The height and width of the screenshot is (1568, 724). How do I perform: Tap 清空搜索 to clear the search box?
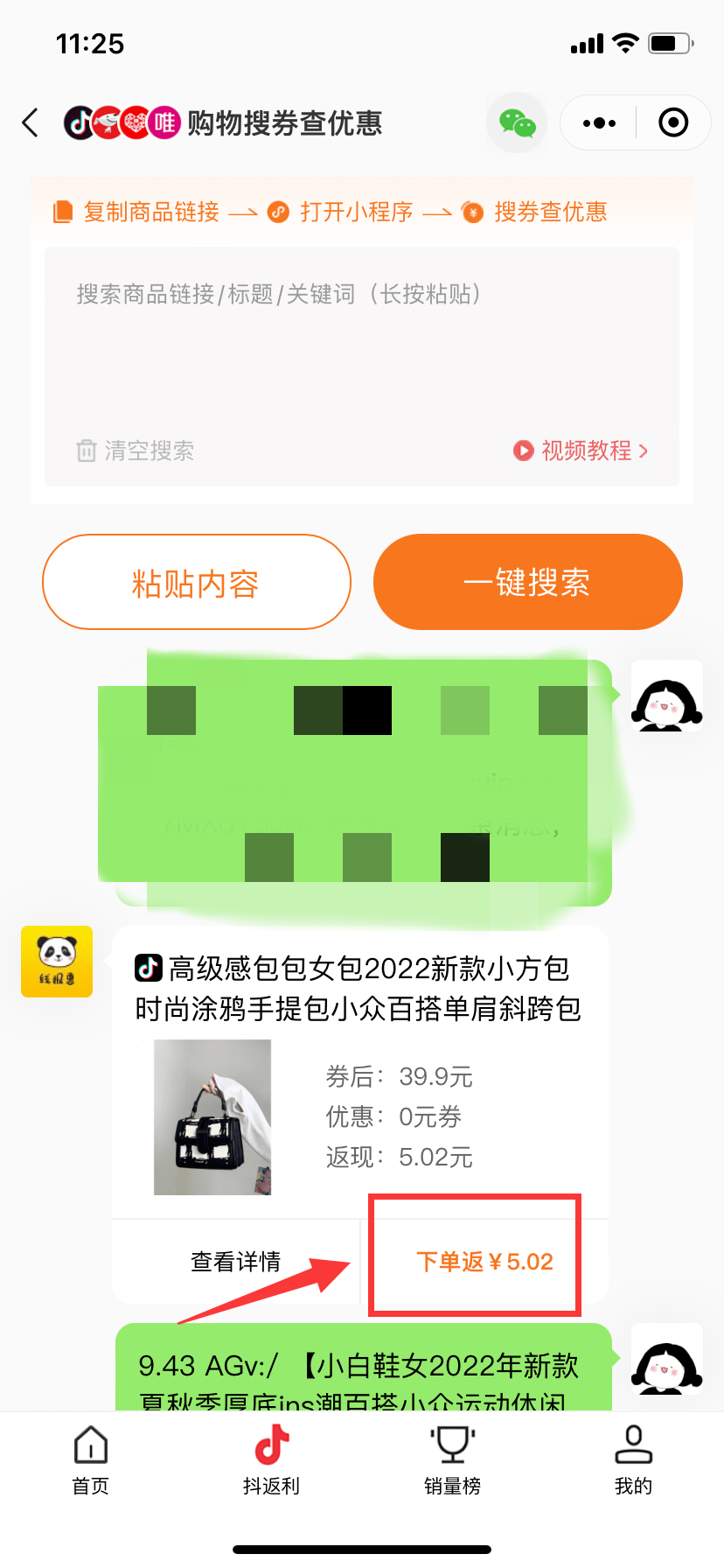136,451
